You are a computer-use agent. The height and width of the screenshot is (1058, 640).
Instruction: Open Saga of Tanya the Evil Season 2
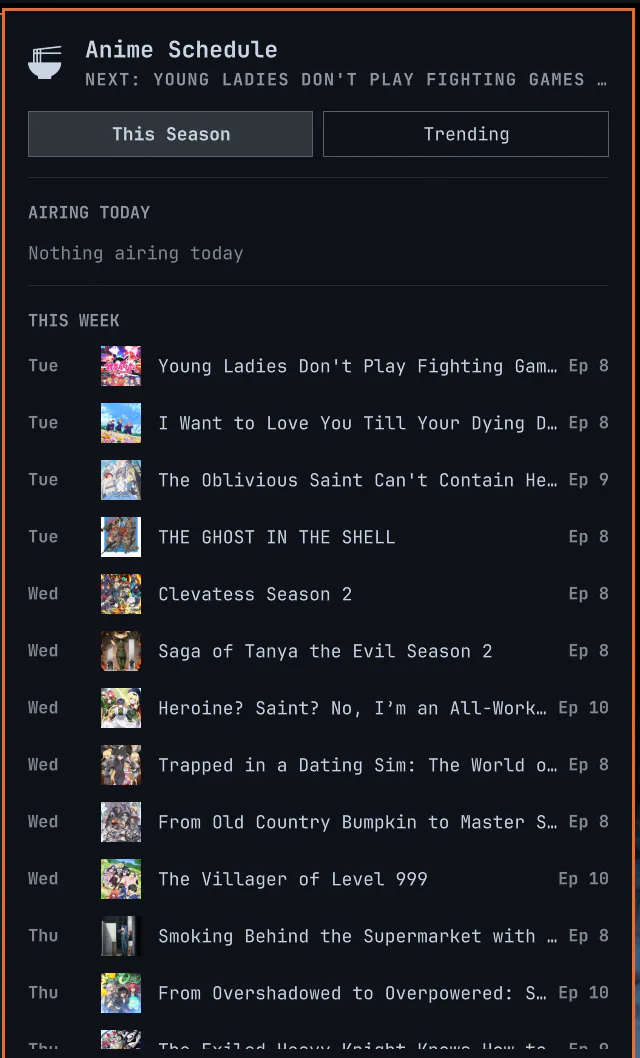318,651
